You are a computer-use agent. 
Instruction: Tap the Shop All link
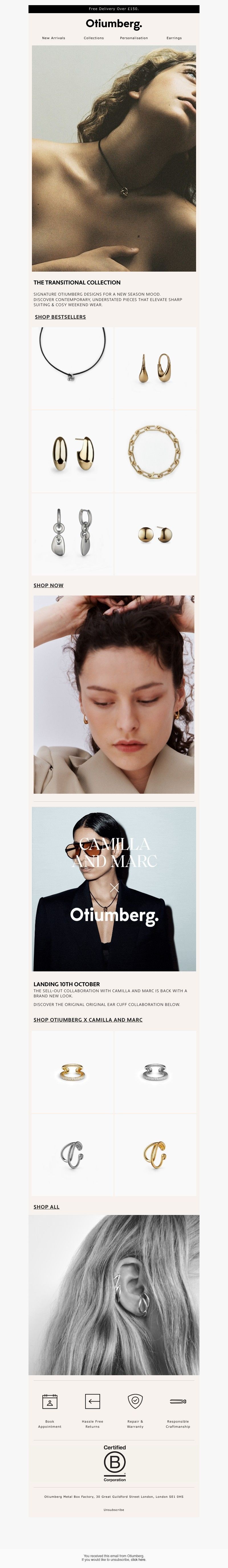coord(46,1206)
